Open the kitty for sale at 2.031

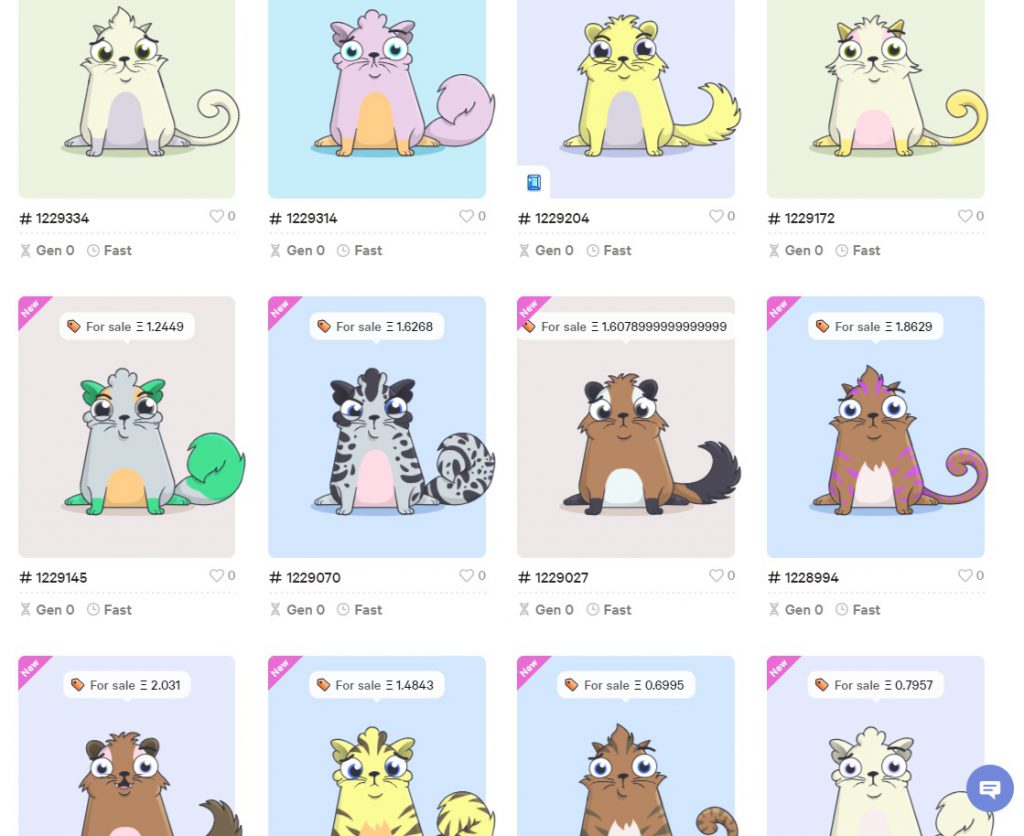[x=127, y=746]
